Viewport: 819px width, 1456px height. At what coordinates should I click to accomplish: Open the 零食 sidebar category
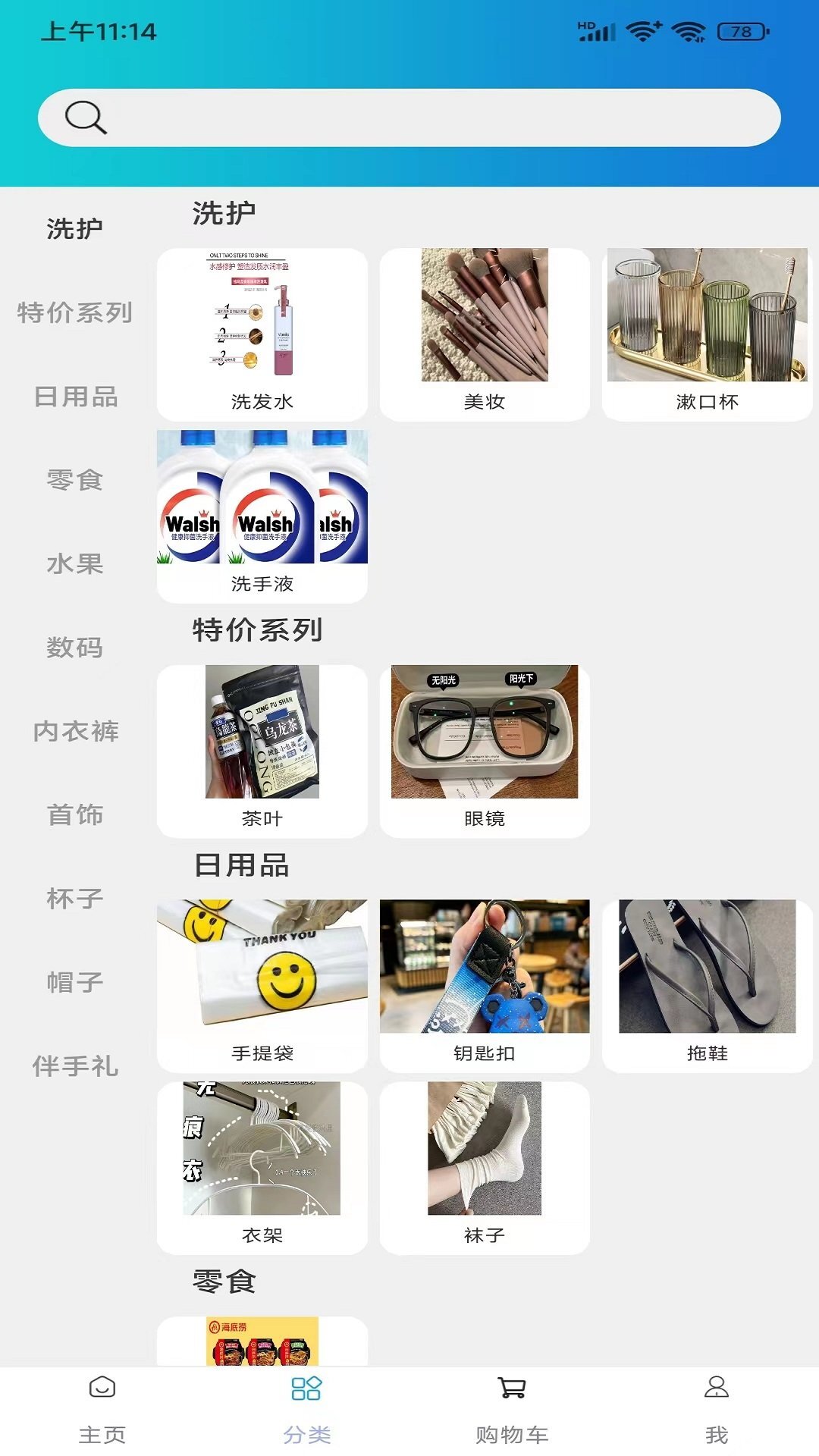click(x=76, y=480)
